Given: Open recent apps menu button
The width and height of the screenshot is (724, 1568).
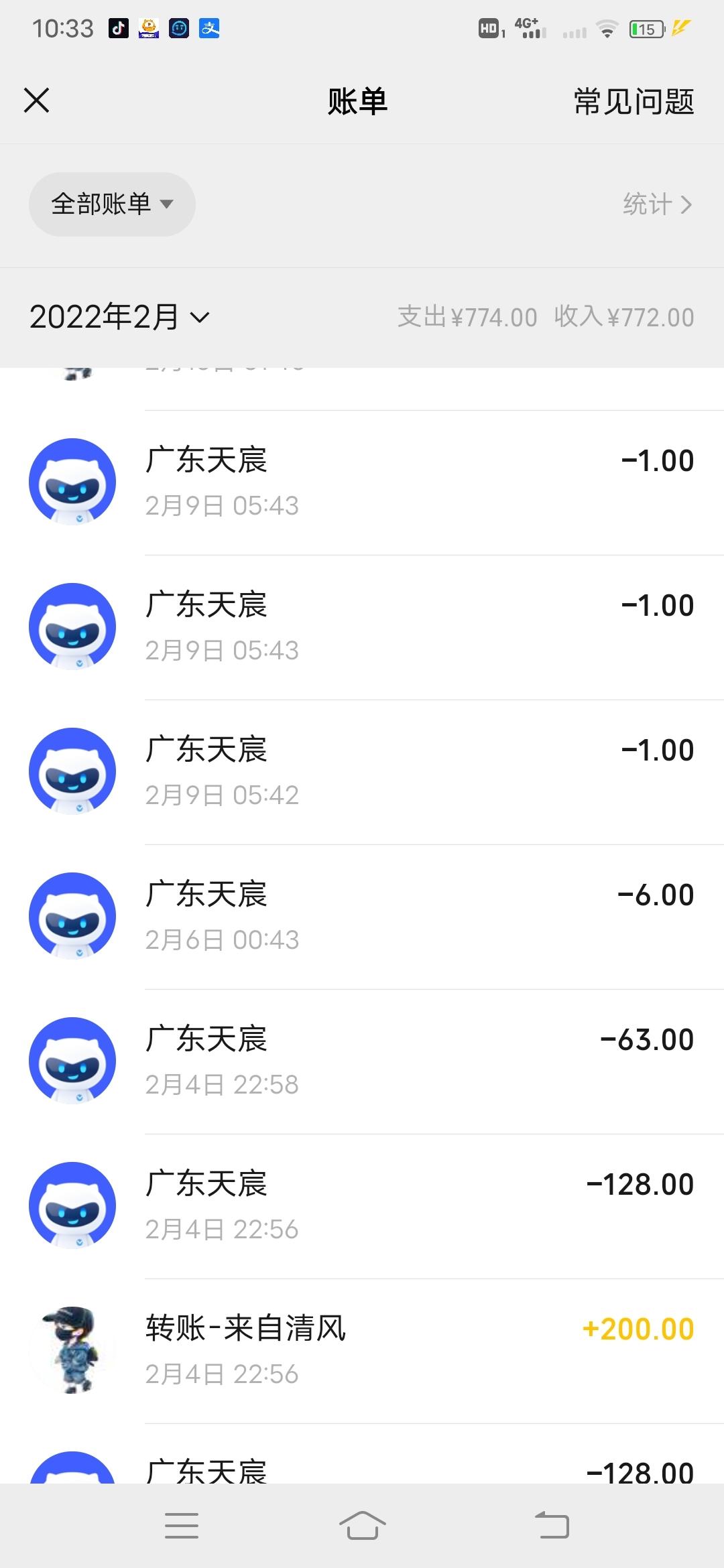Looking at the screenshot, I should 182,1526.
